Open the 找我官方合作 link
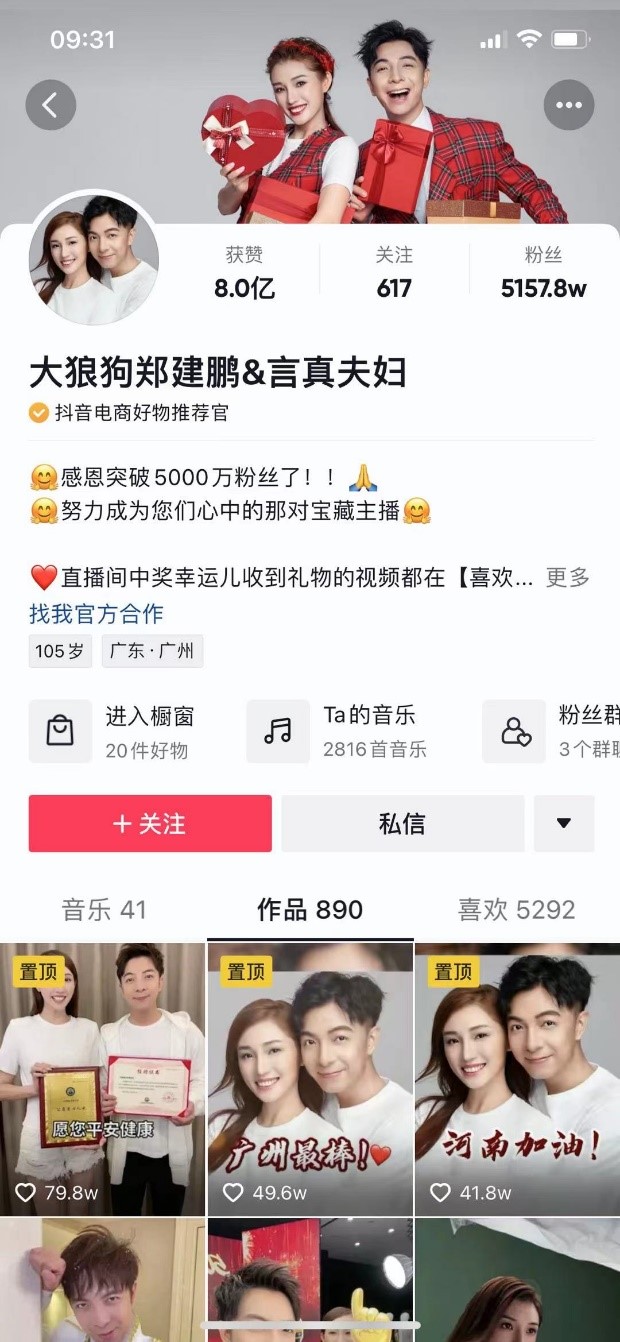This screenshot has height=1342, width=620. 96,614
